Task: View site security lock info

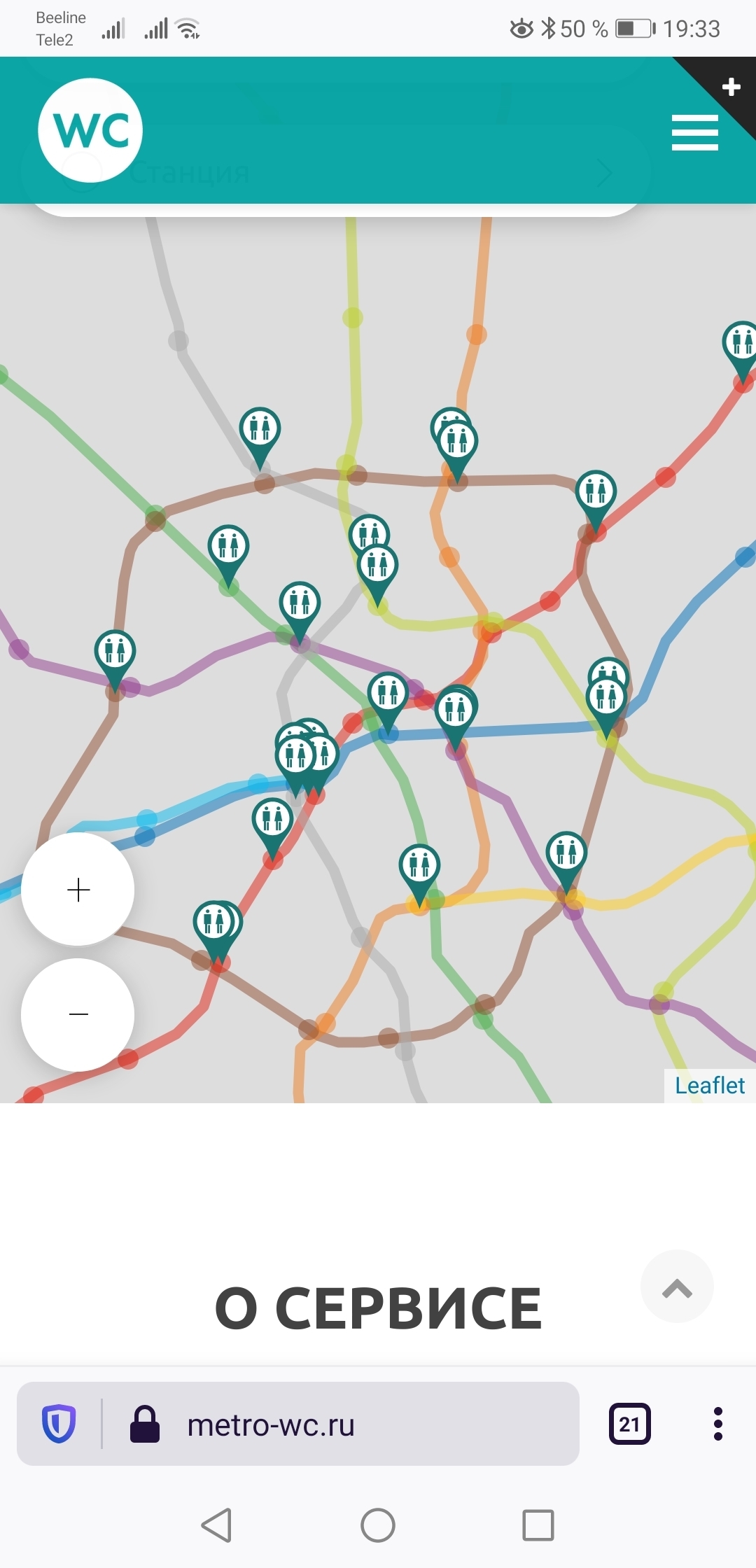Action: pyautogui.click(x=145, y=1424)
